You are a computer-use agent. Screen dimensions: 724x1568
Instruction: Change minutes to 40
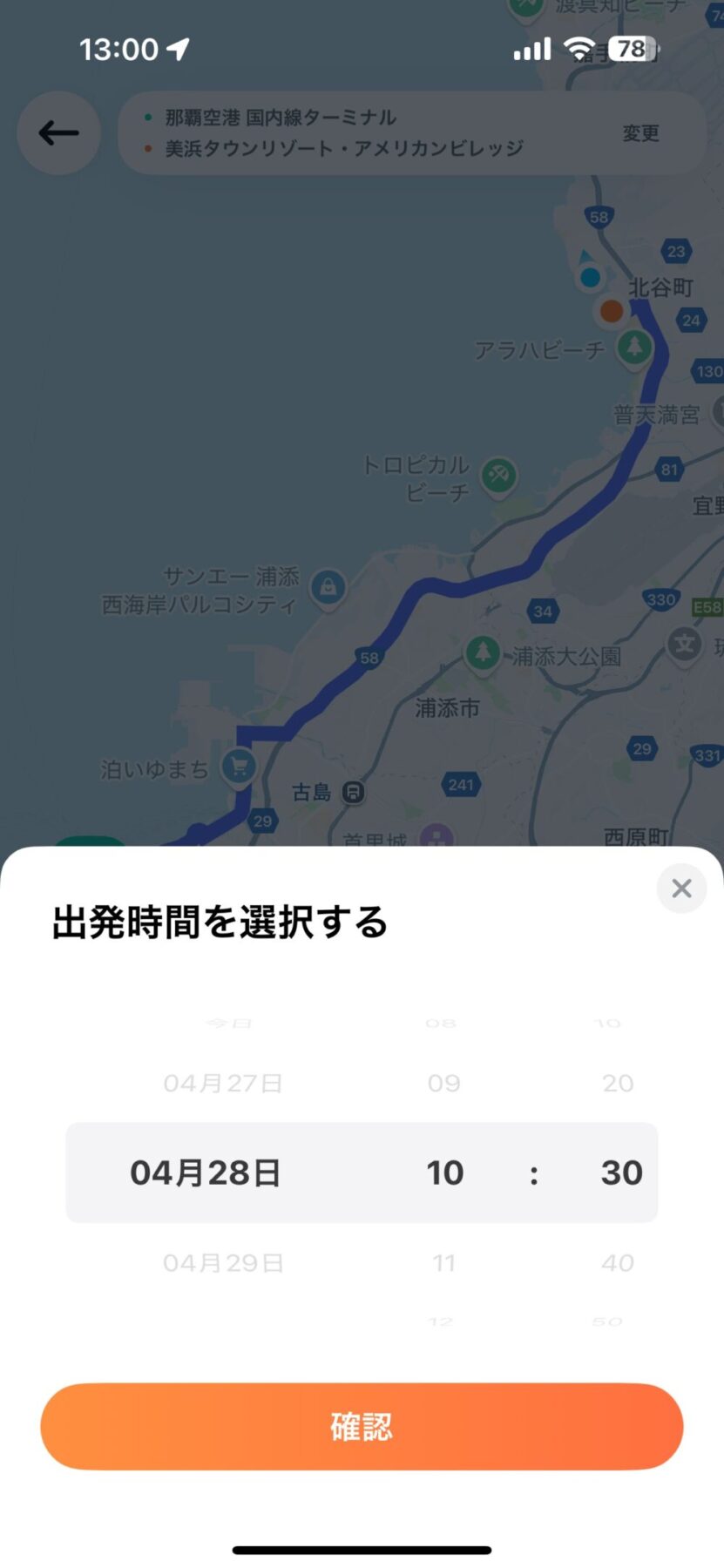618,1263
